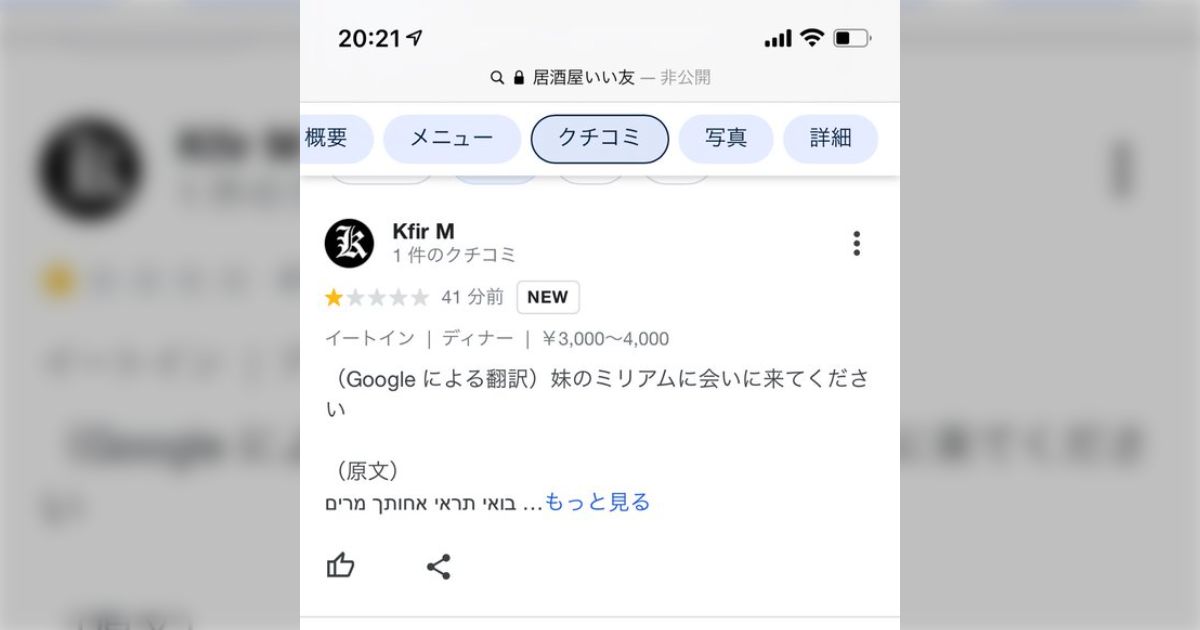The image size is (1200, 630).
Task: Switch to the 写真 tab
Action: [725, 139]
